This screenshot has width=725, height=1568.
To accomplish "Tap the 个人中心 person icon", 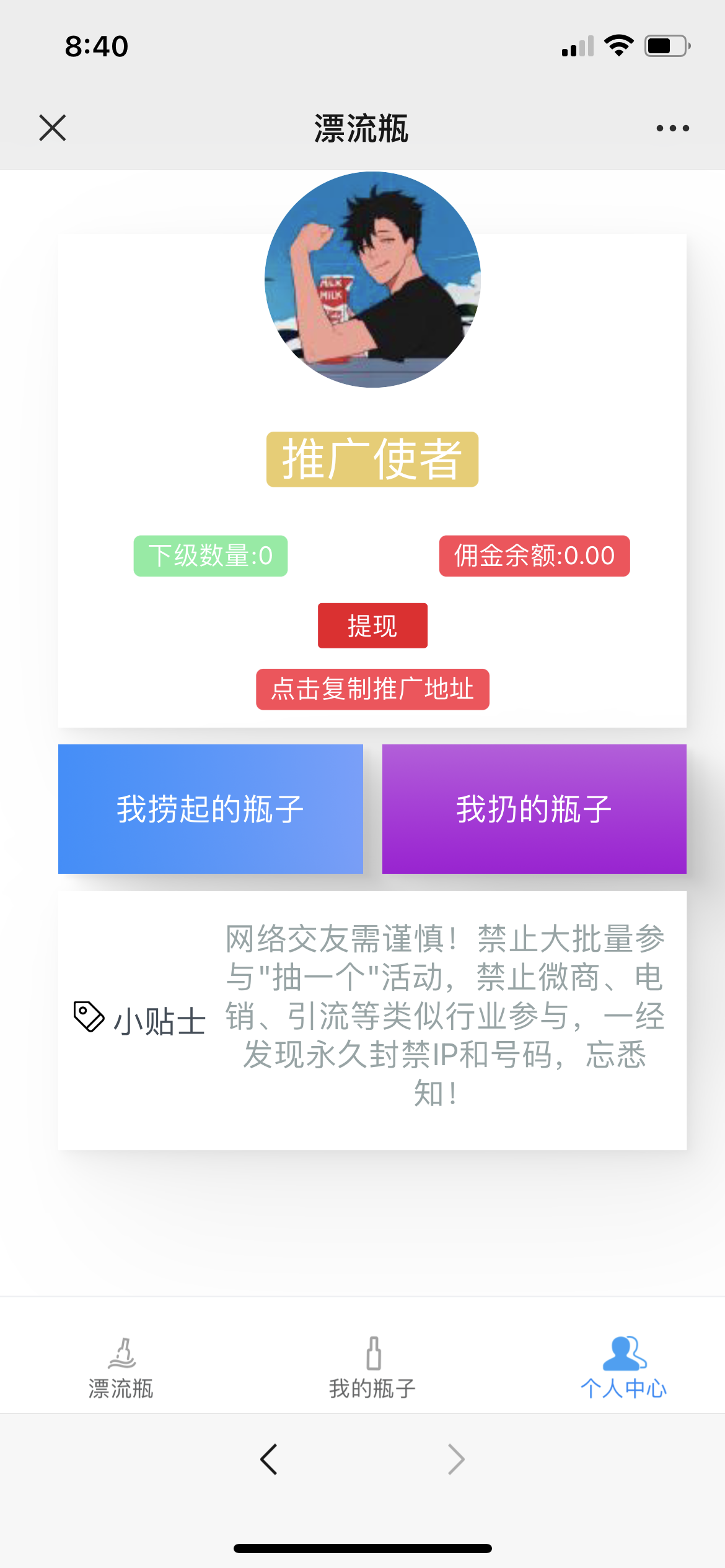I will coord(624,1356).
